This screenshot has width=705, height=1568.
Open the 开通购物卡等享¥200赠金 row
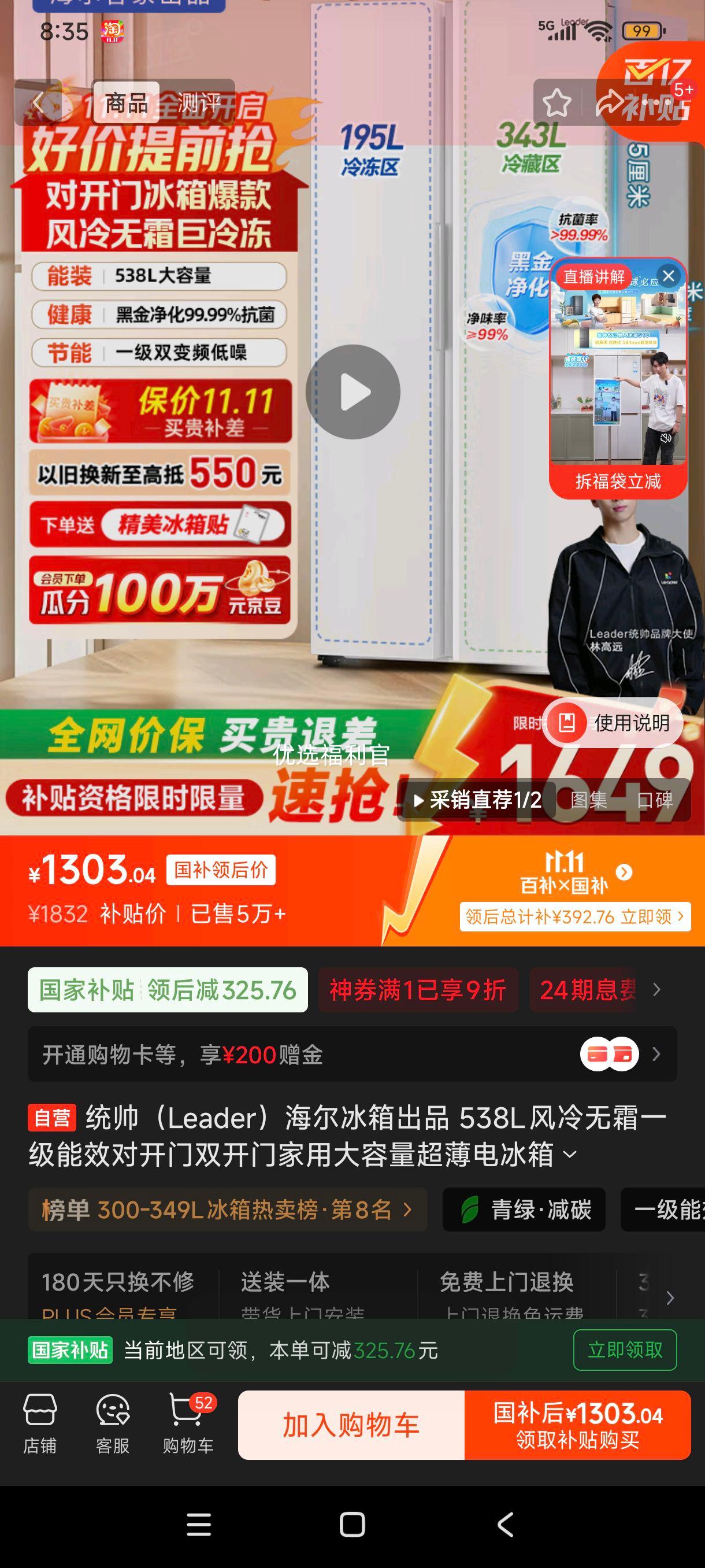[351, 1054]
